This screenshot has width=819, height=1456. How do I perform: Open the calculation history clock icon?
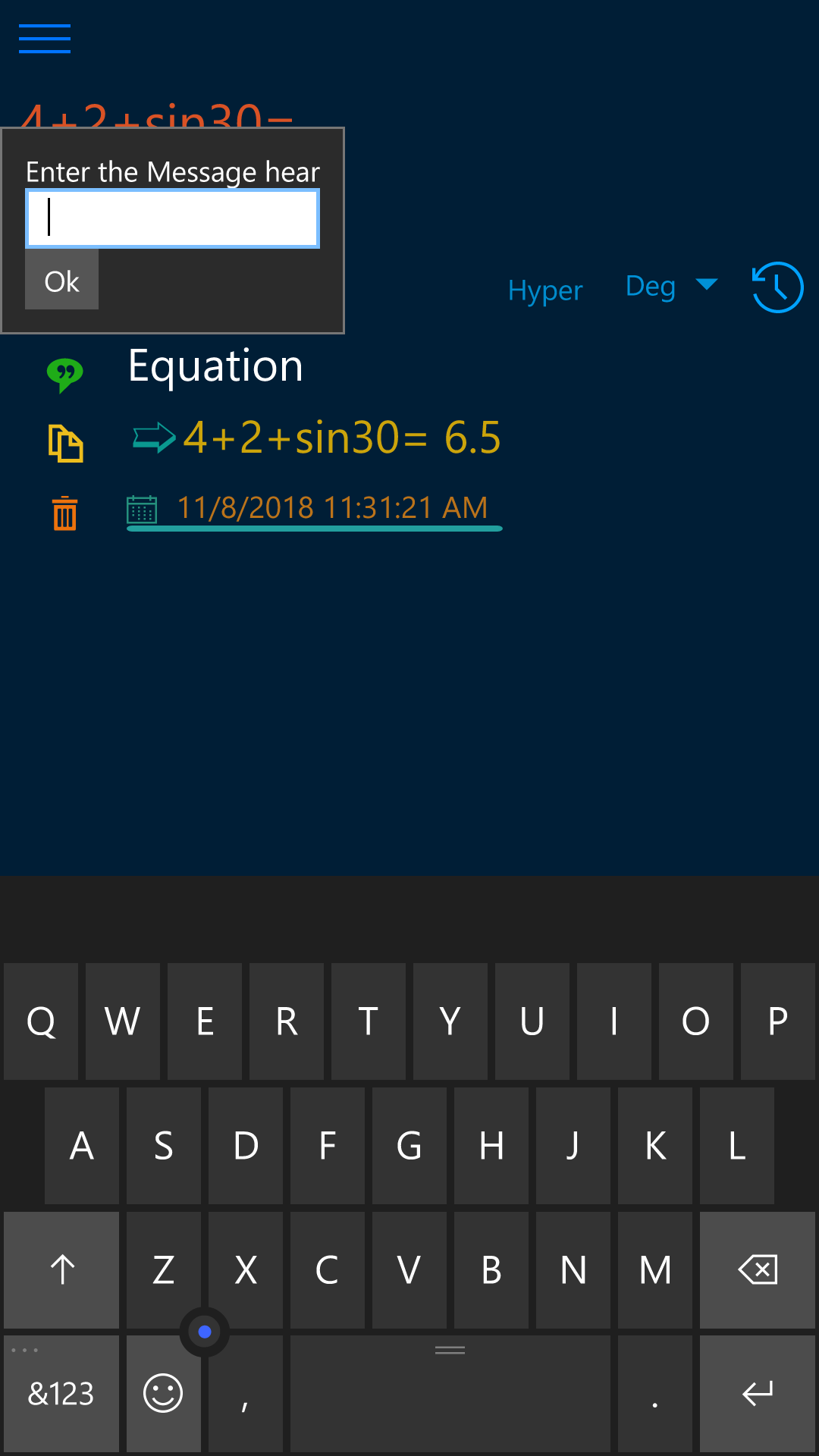coord(777,287)
